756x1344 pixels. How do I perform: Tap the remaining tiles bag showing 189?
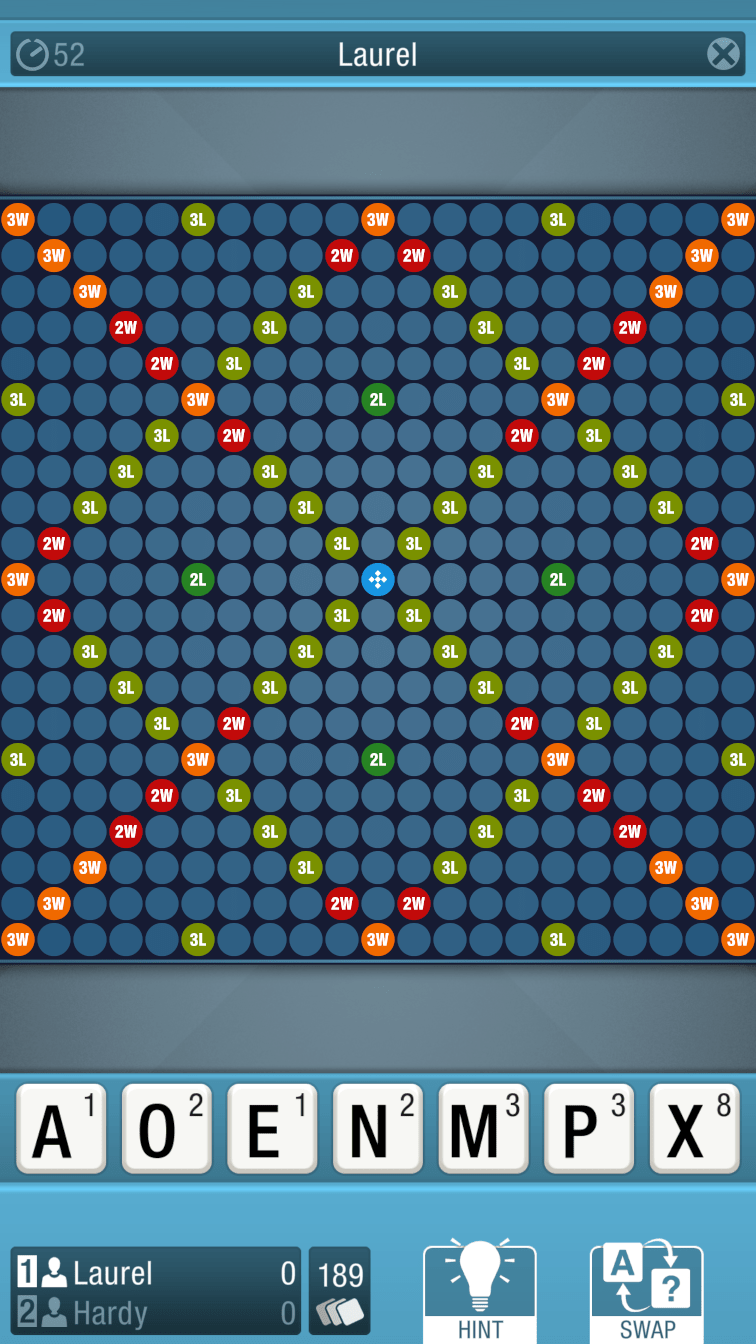(x=339, y=1291)
